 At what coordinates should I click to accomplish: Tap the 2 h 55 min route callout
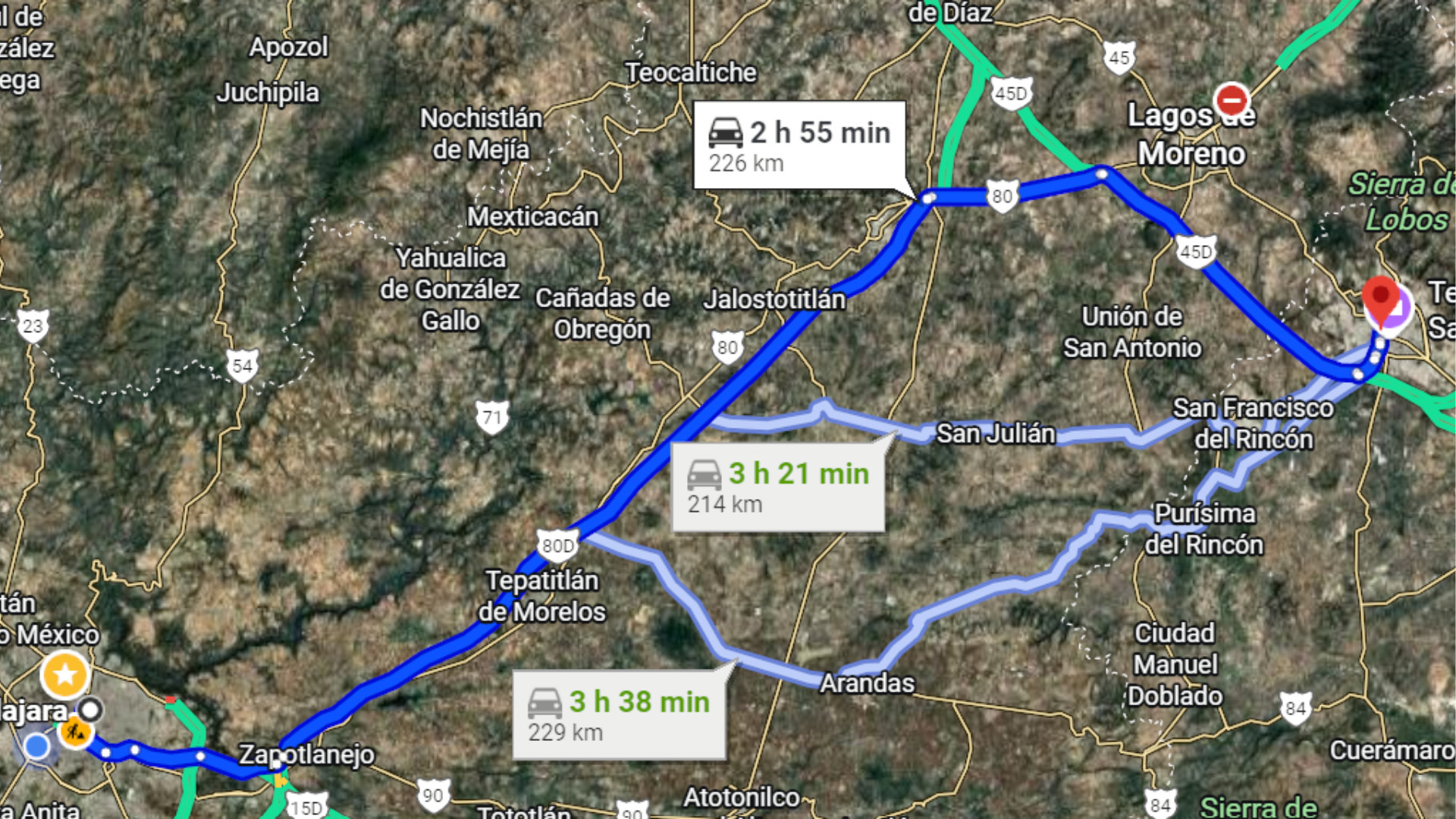tap(799, 145)
